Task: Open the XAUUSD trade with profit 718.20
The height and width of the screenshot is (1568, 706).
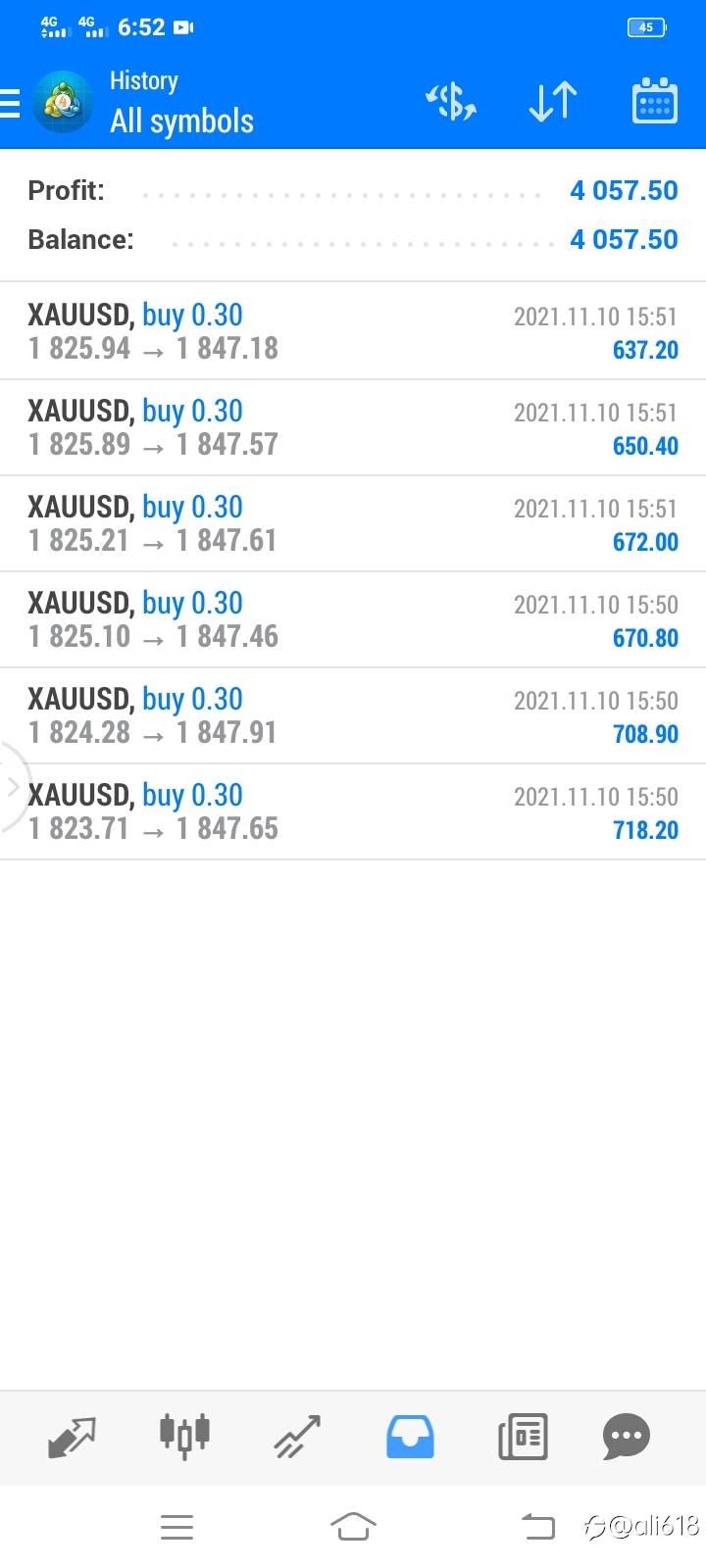Action: pyautogui.click(x=353, y=811)
